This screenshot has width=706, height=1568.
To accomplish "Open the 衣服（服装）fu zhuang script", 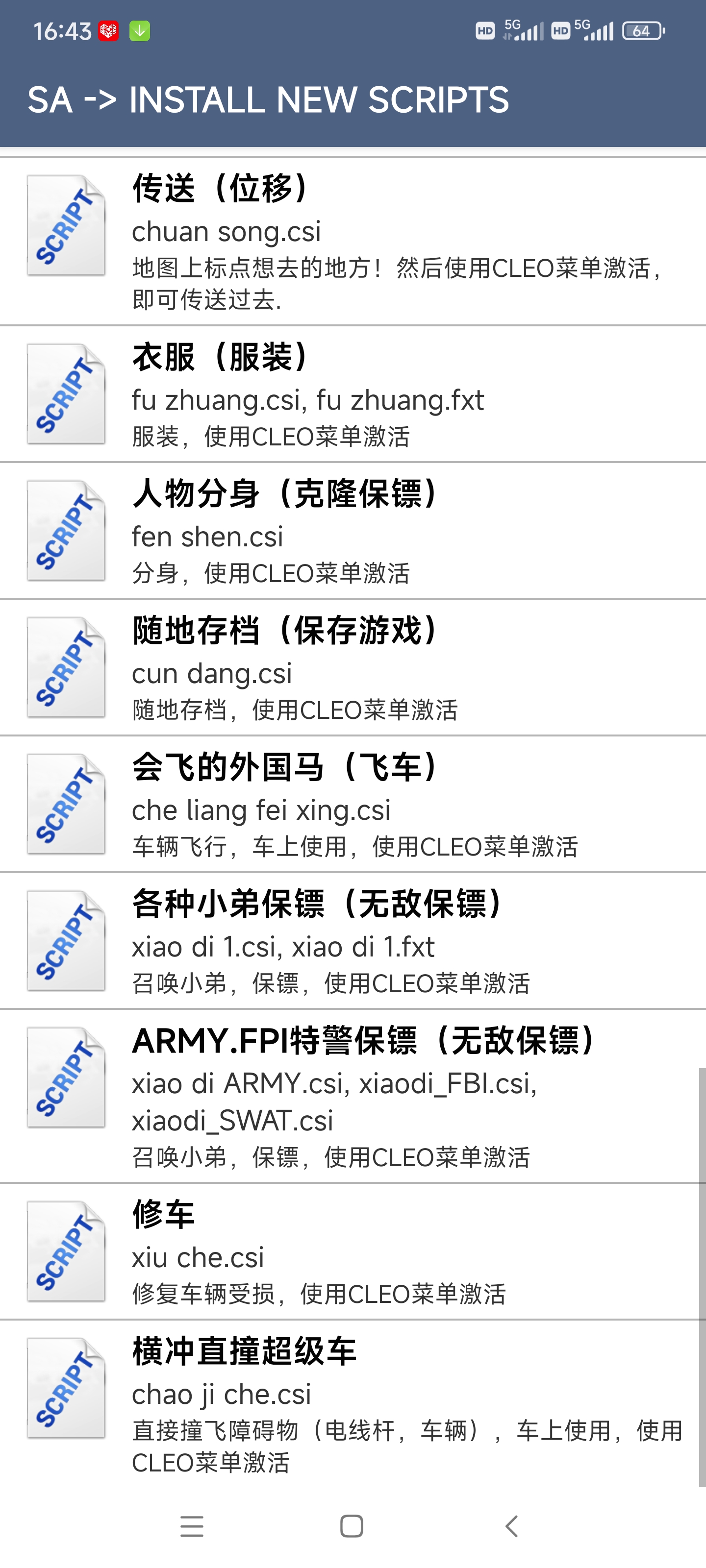I will [x=353, y=394].
